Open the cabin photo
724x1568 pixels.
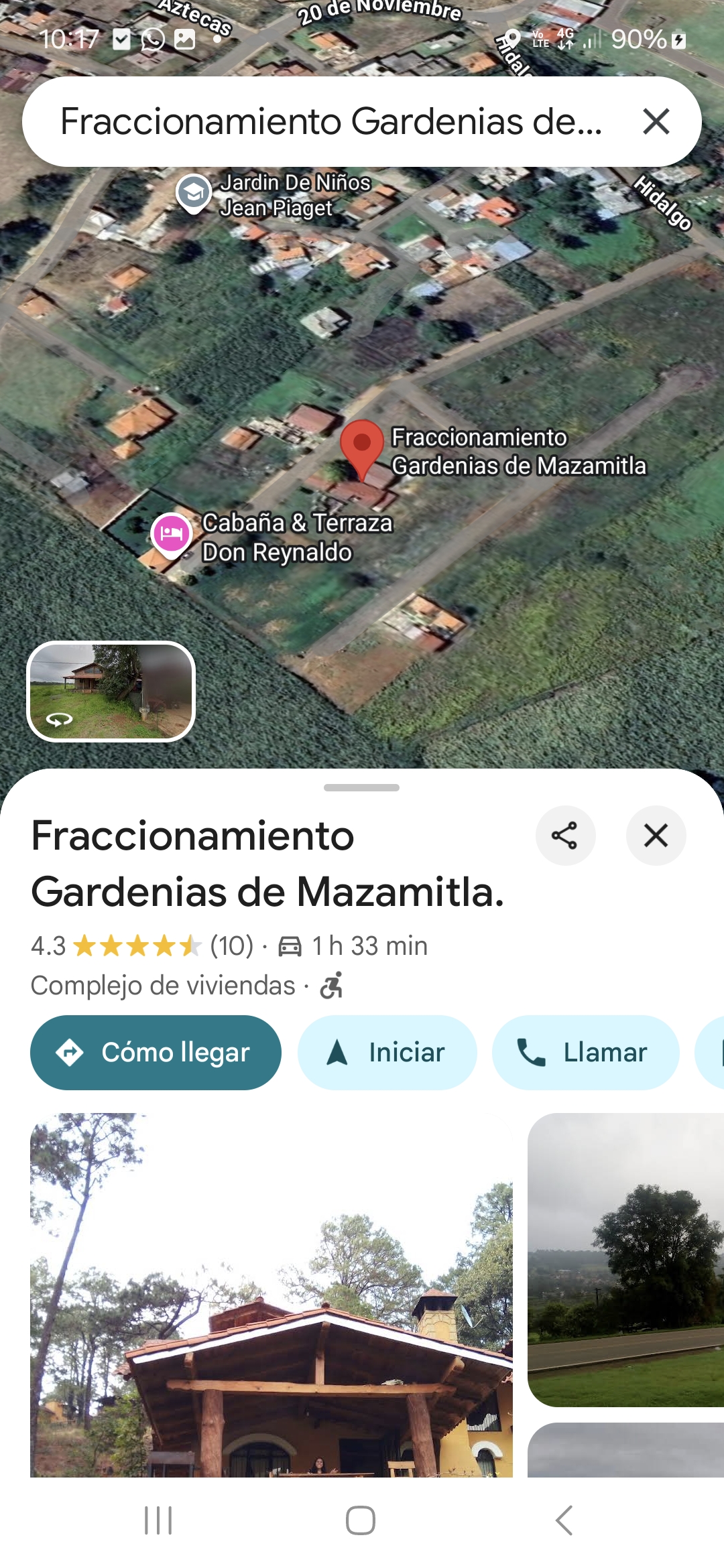pos(271,1295)
